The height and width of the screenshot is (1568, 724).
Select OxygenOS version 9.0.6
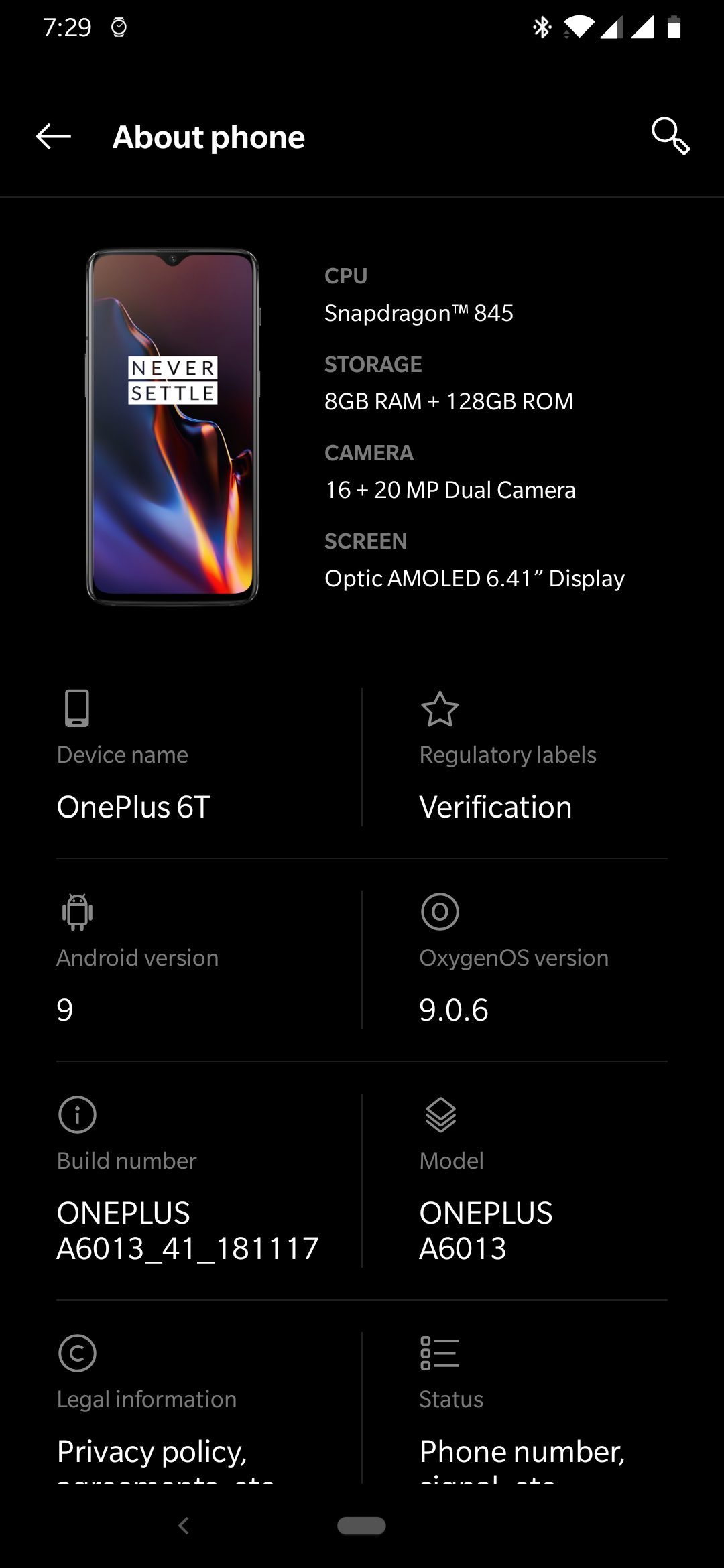(x=544, y=960)
